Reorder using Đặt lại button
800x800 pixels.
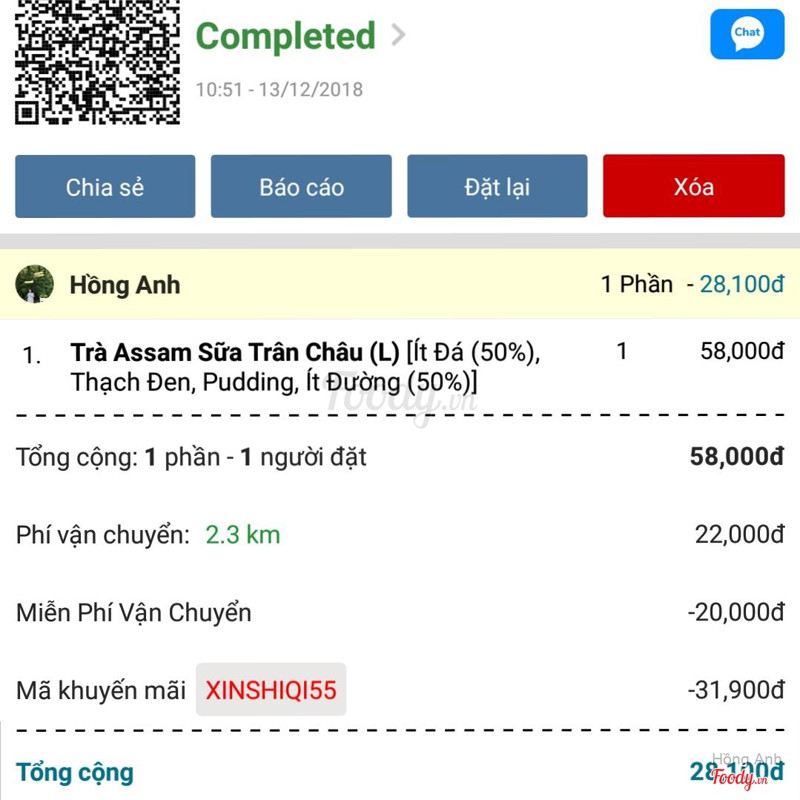[x=497, y=187]
